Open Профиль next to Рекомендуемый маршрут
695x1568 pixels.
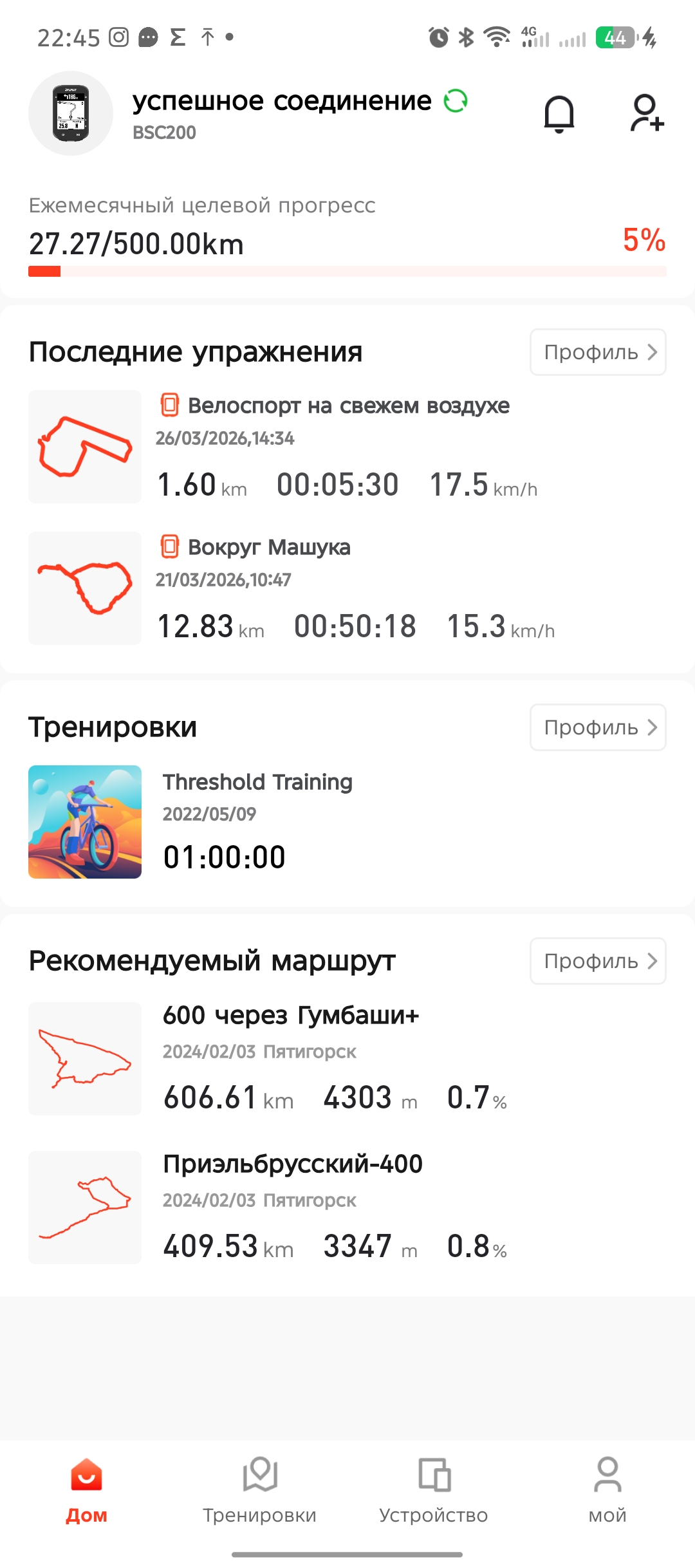pos(597,961)
